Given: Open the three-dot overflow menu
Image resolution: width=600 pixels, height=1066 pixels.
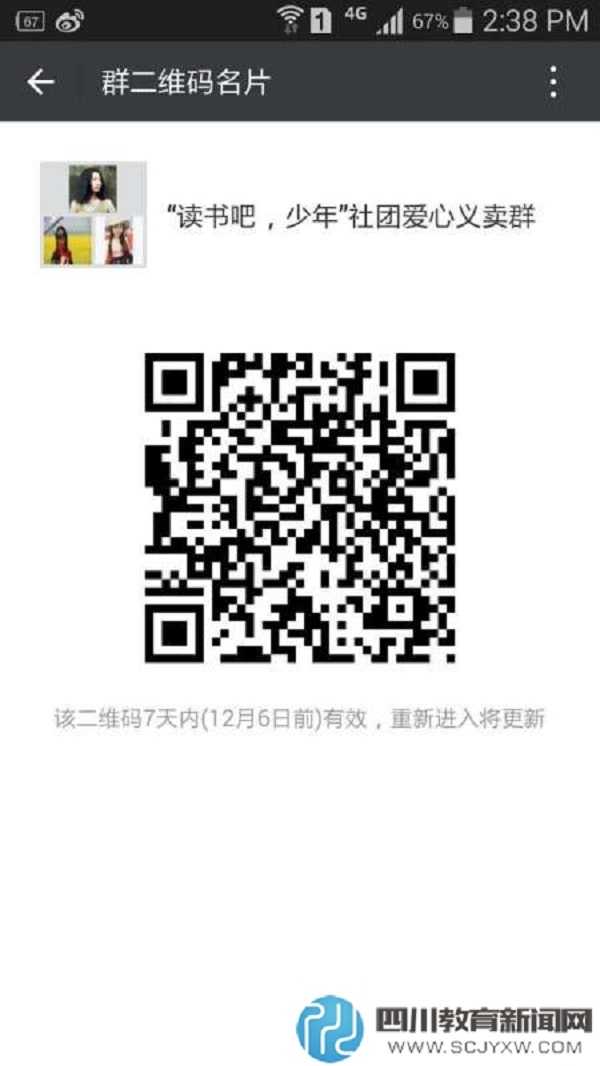Looking at the screenshot, I should pyautogui.click(x=553, y=82).
